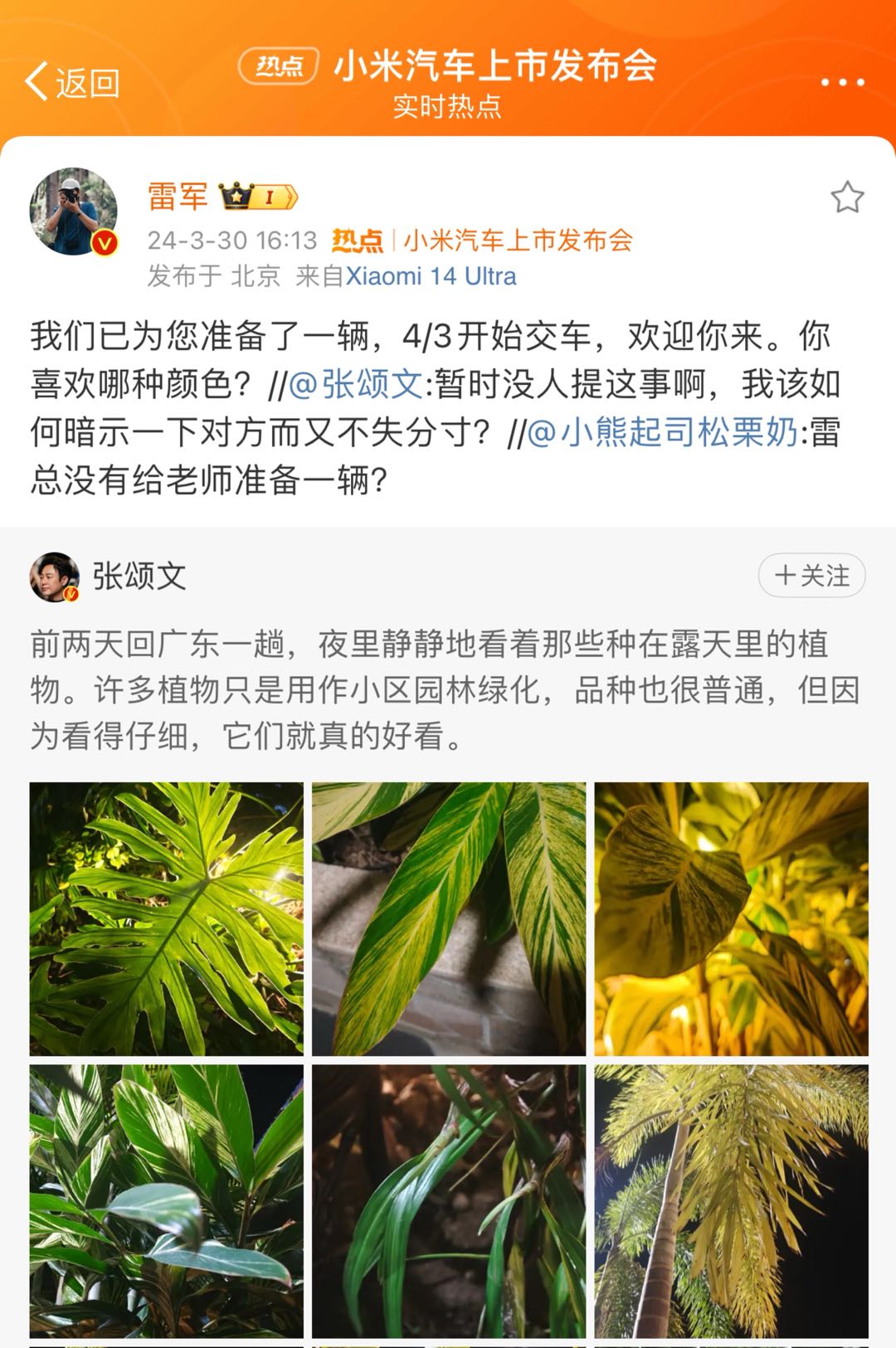The width and height of the screenshot is (896, 1348).
Task: Open the @张颂文 mention
Action: (356, 384)
